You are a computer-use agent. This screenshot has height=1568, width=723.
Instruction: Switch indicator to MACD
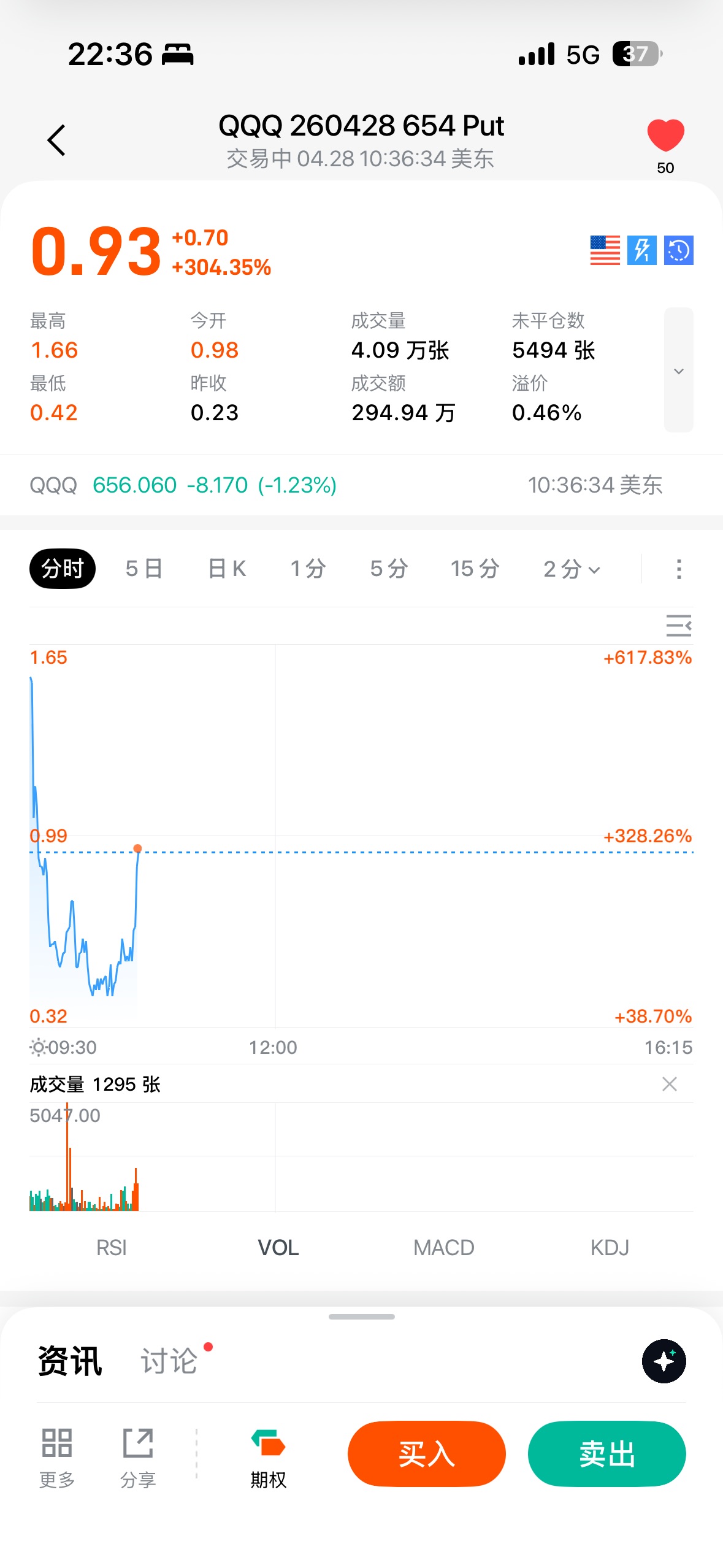click(443, 1248)
